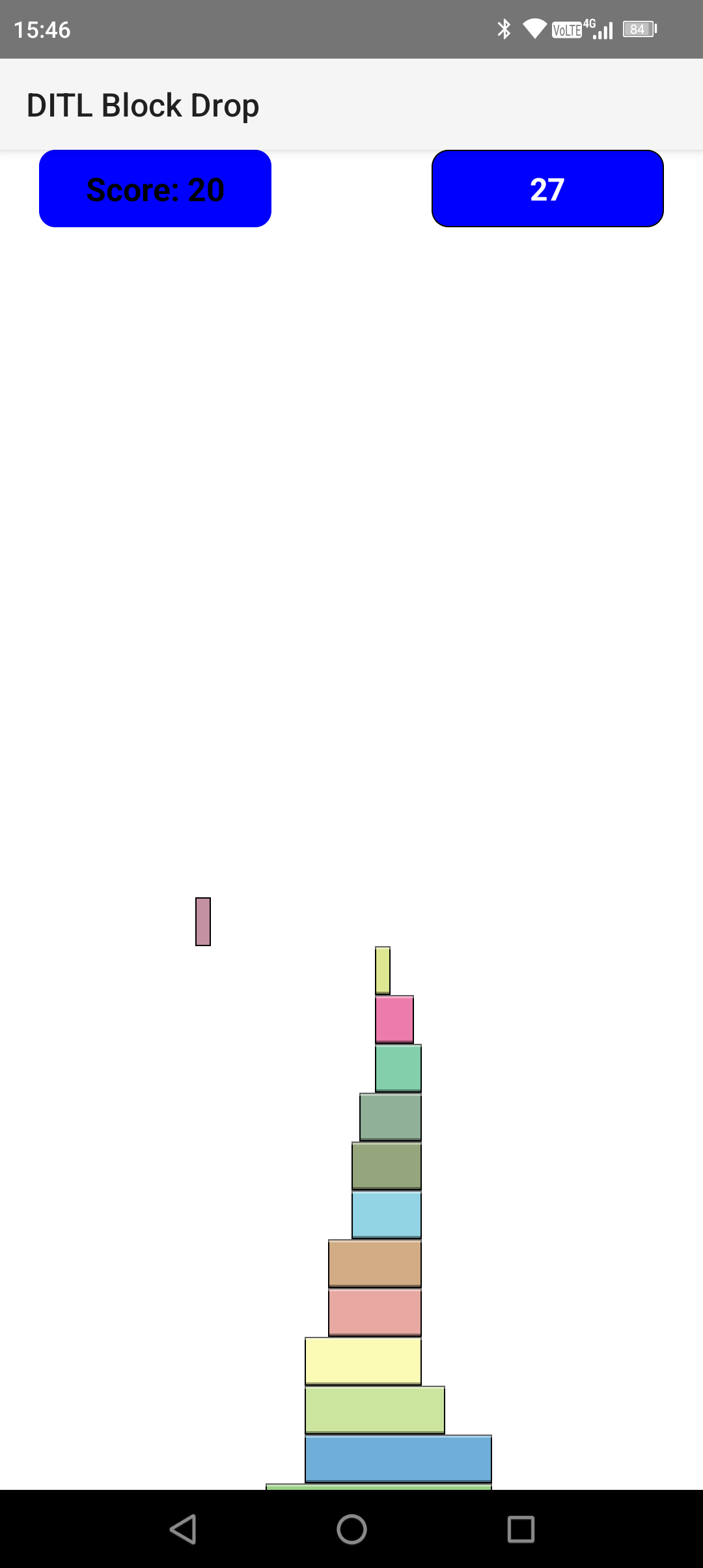
Task: Go back using the system back button
Action: click(183, 1529)
